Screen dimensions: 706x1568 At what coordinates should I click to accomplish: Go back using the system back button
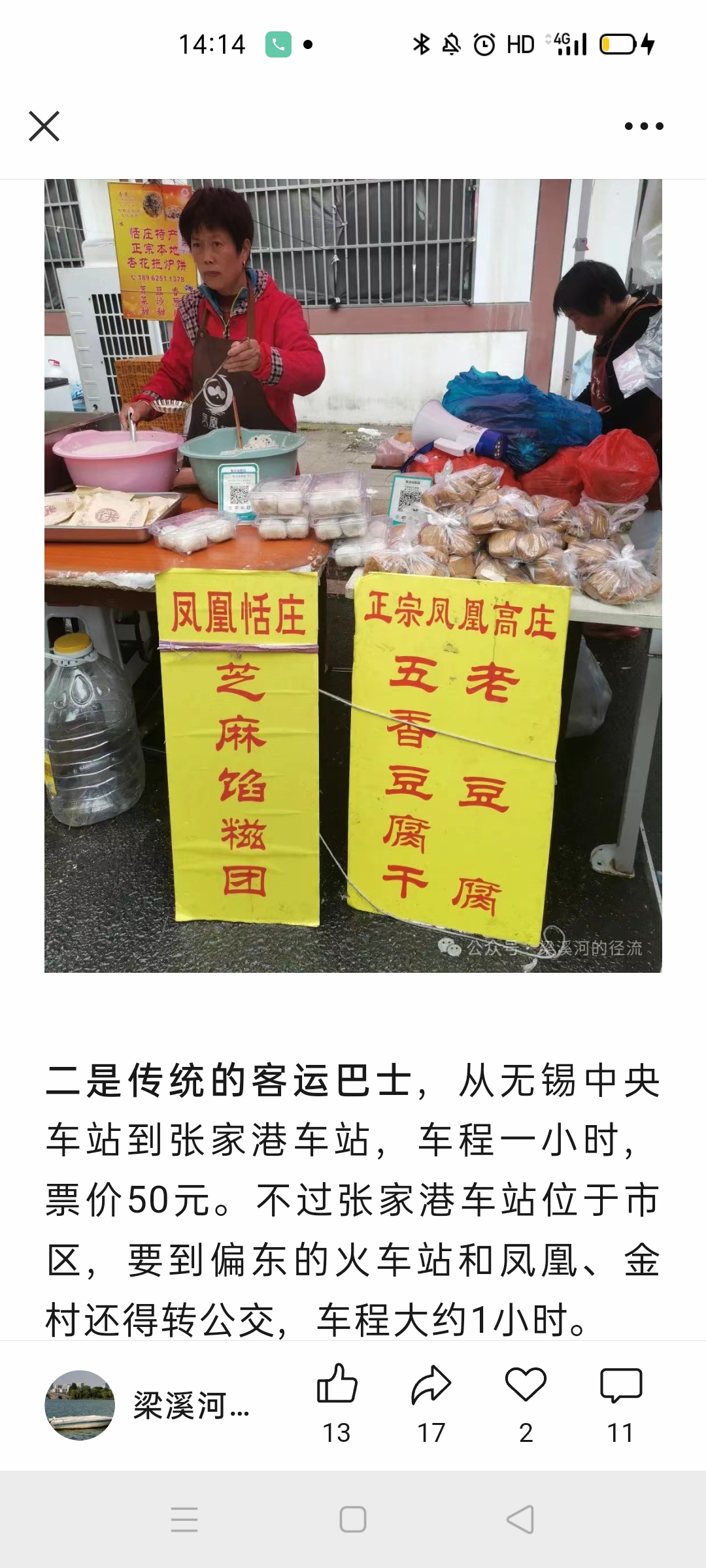(x=520, y=1520)
